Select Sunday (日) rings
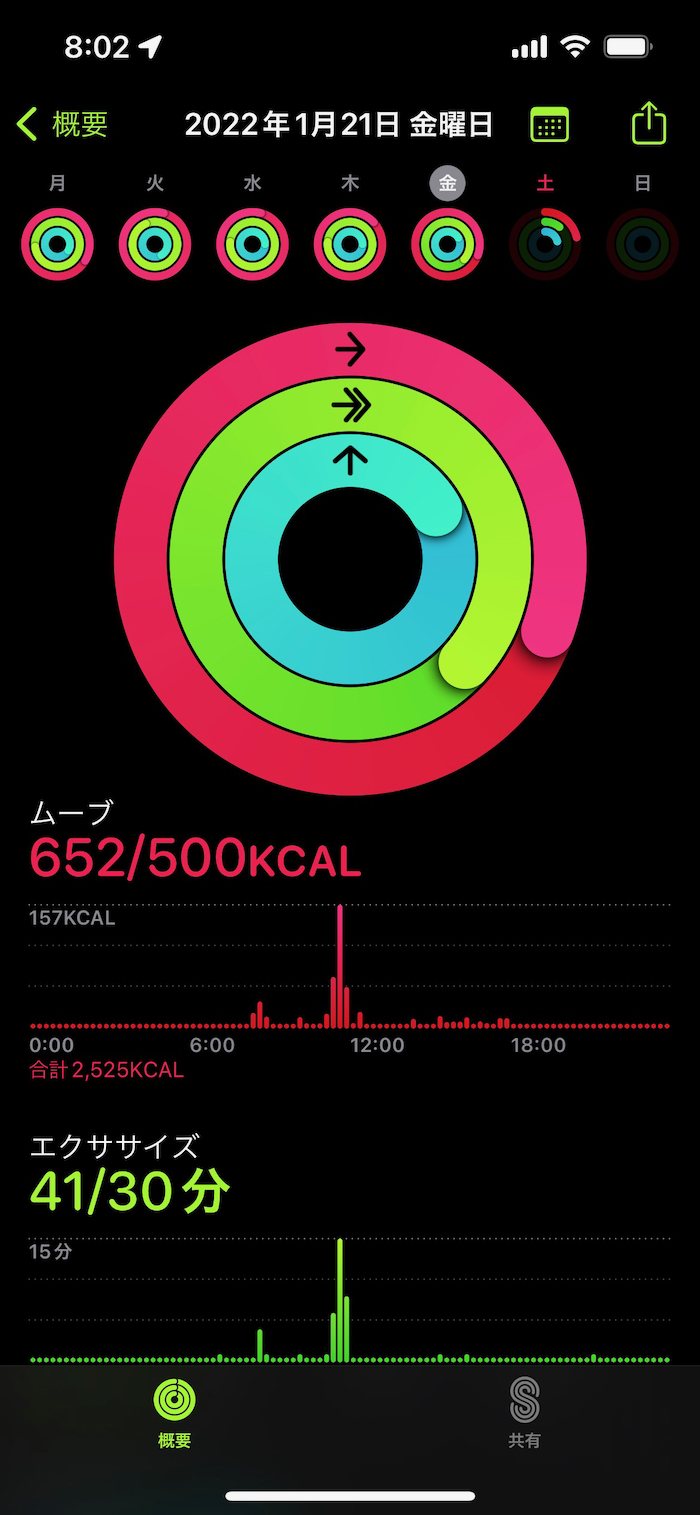The image size is (700, 1515). [642, 243]
